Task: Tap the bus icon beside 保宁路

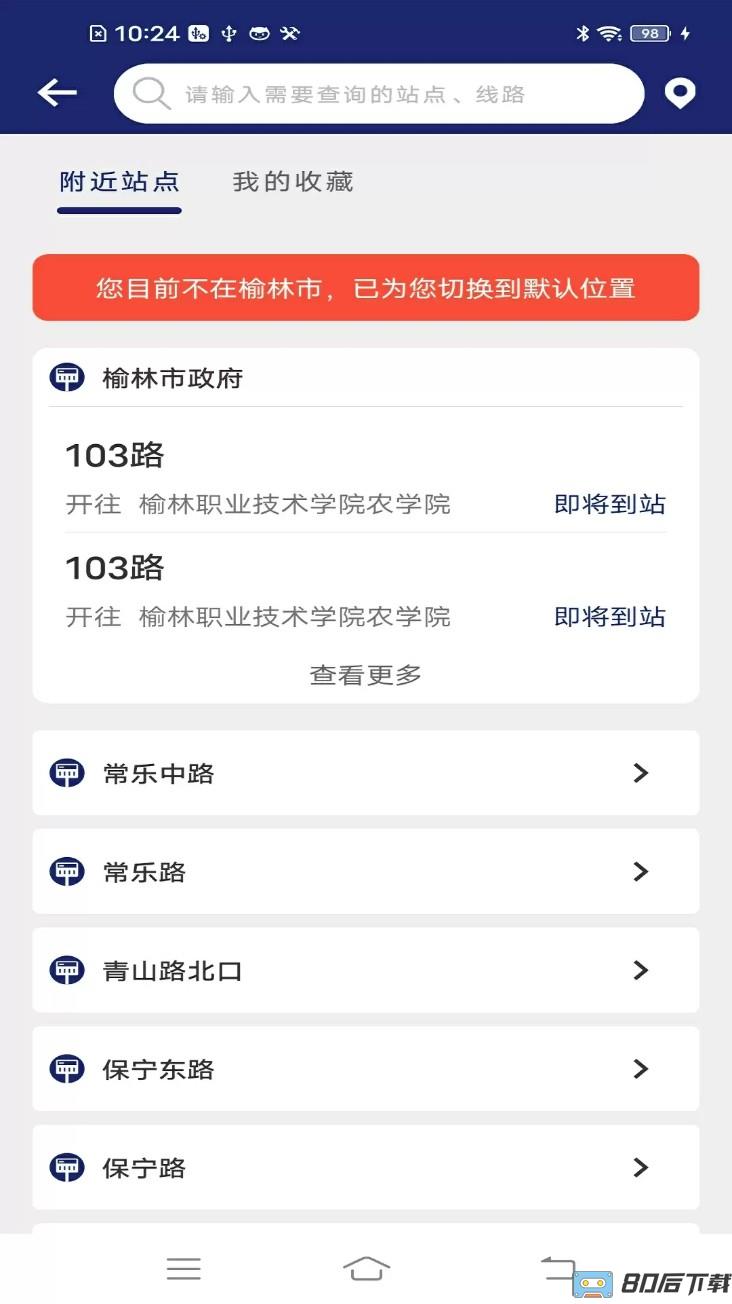Action: [x=66, y=1167]
